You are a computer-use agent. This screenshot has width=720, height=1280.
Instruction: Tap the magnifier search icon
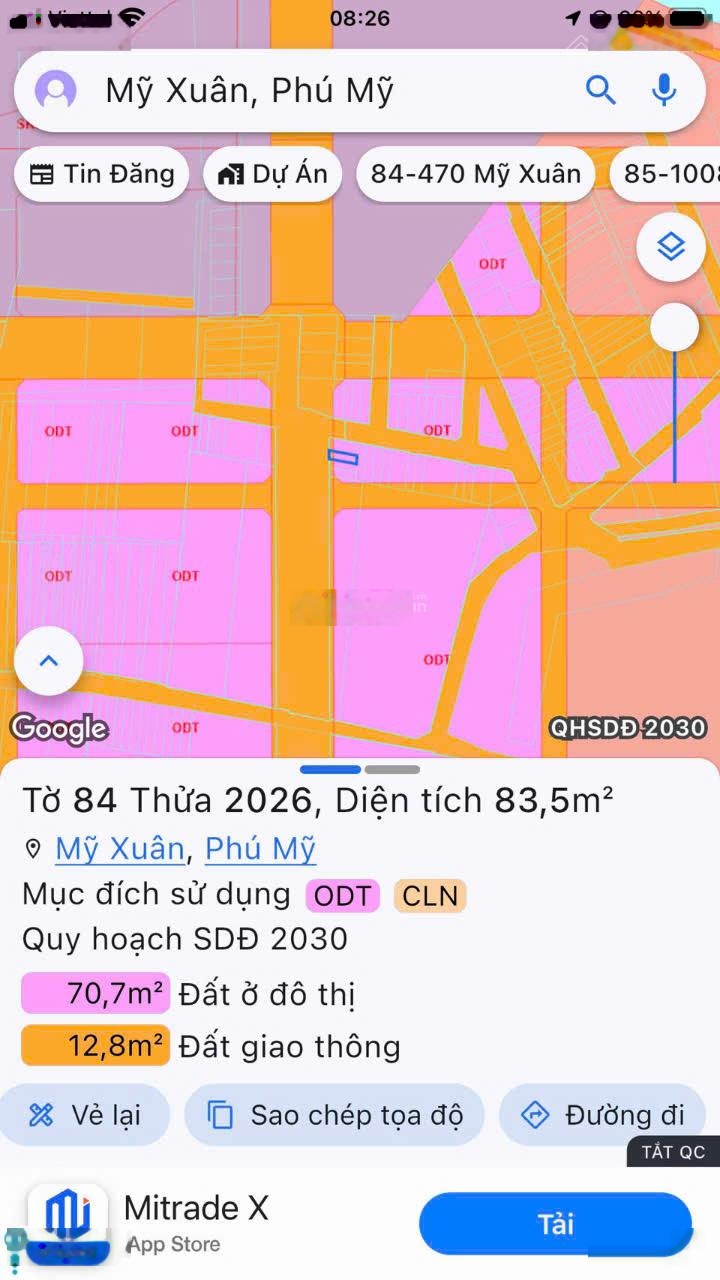[x=600, y=91]
